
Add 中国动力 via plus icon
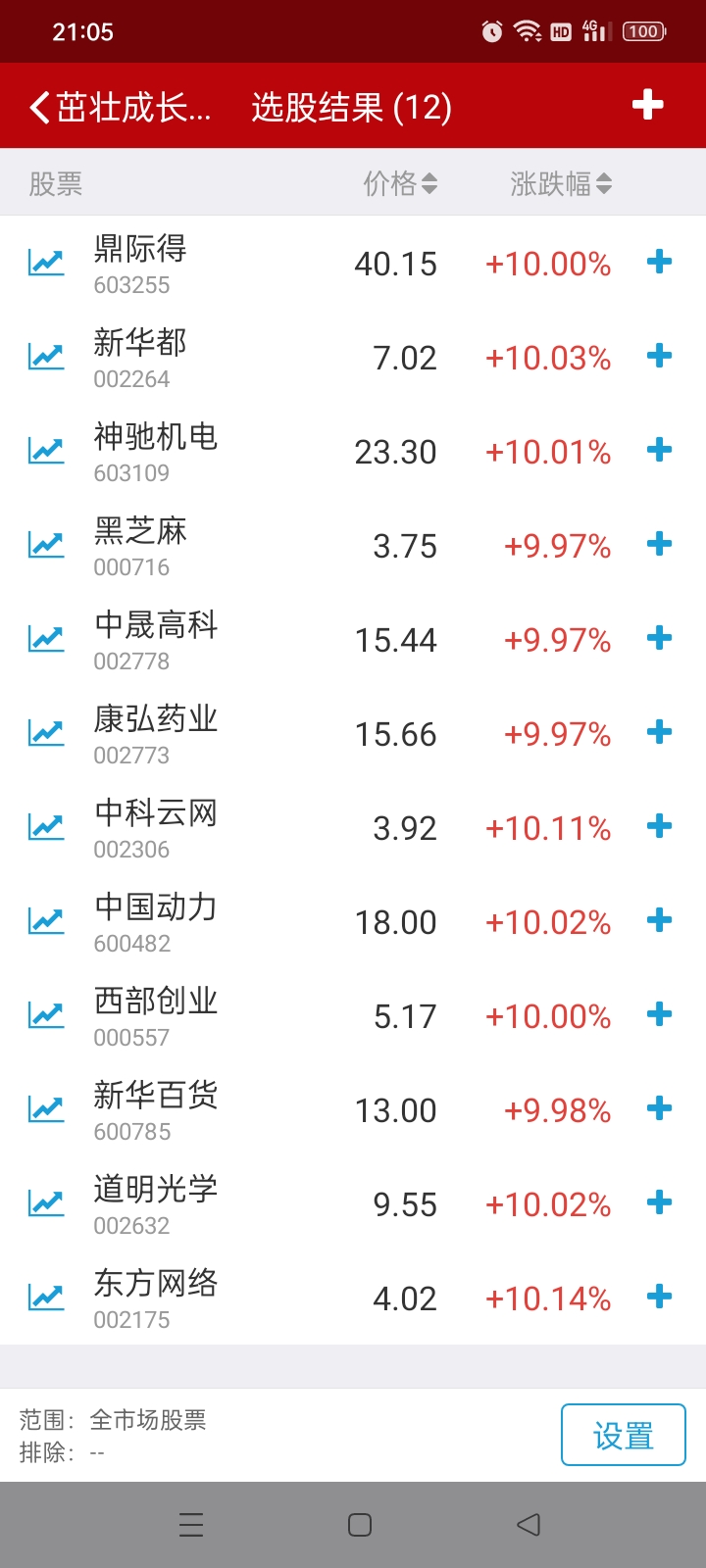tap(660, 920)
